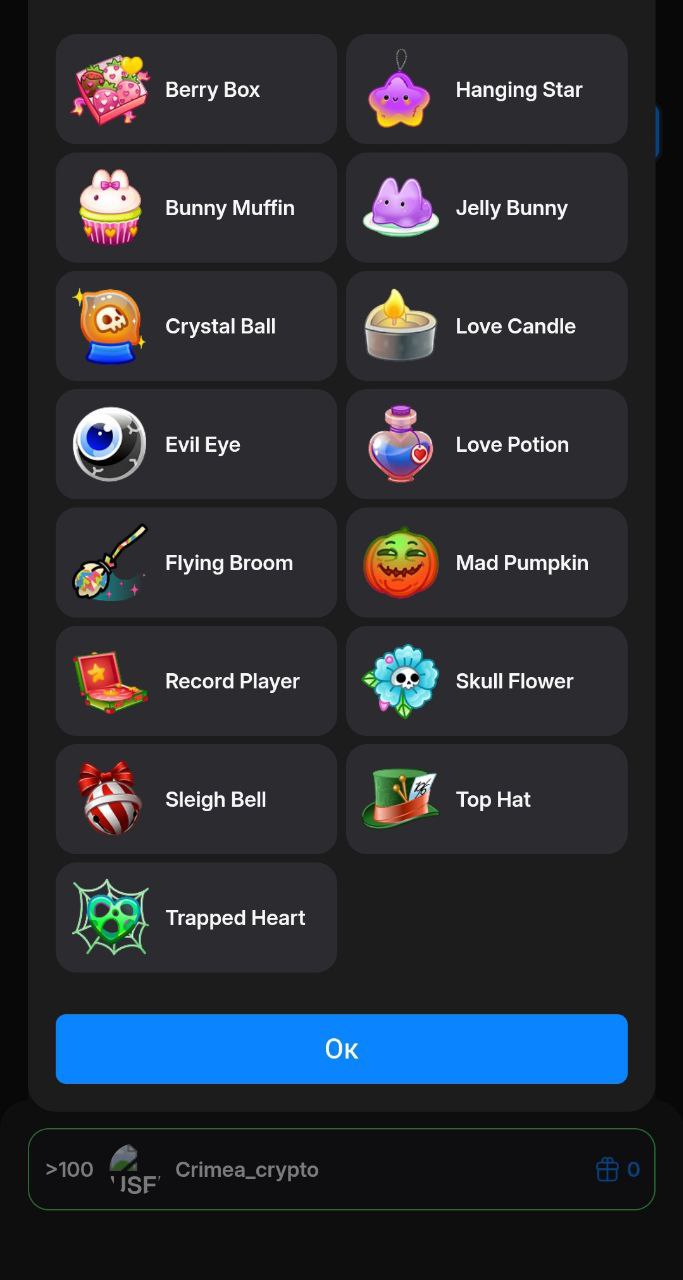
Task: Select the Evil Eye gift
Action: pos(196,444)
